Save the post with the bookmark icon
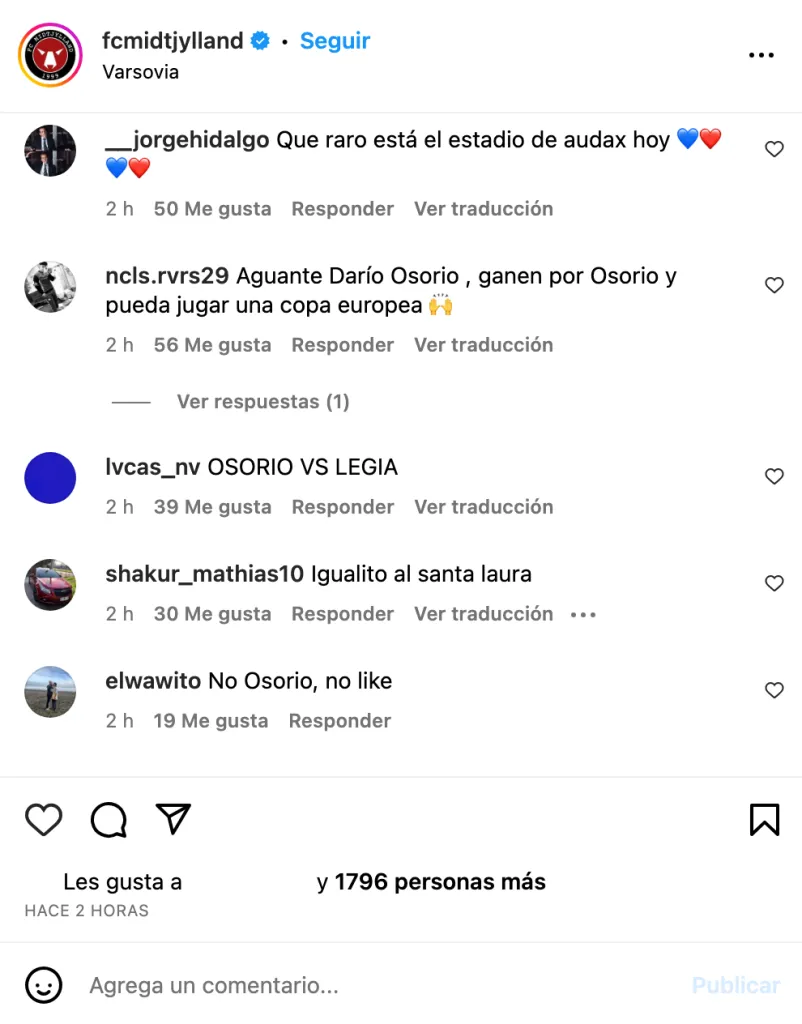Image resolution: width=802 pixels, height=1024 pixels. pos(764,820)
